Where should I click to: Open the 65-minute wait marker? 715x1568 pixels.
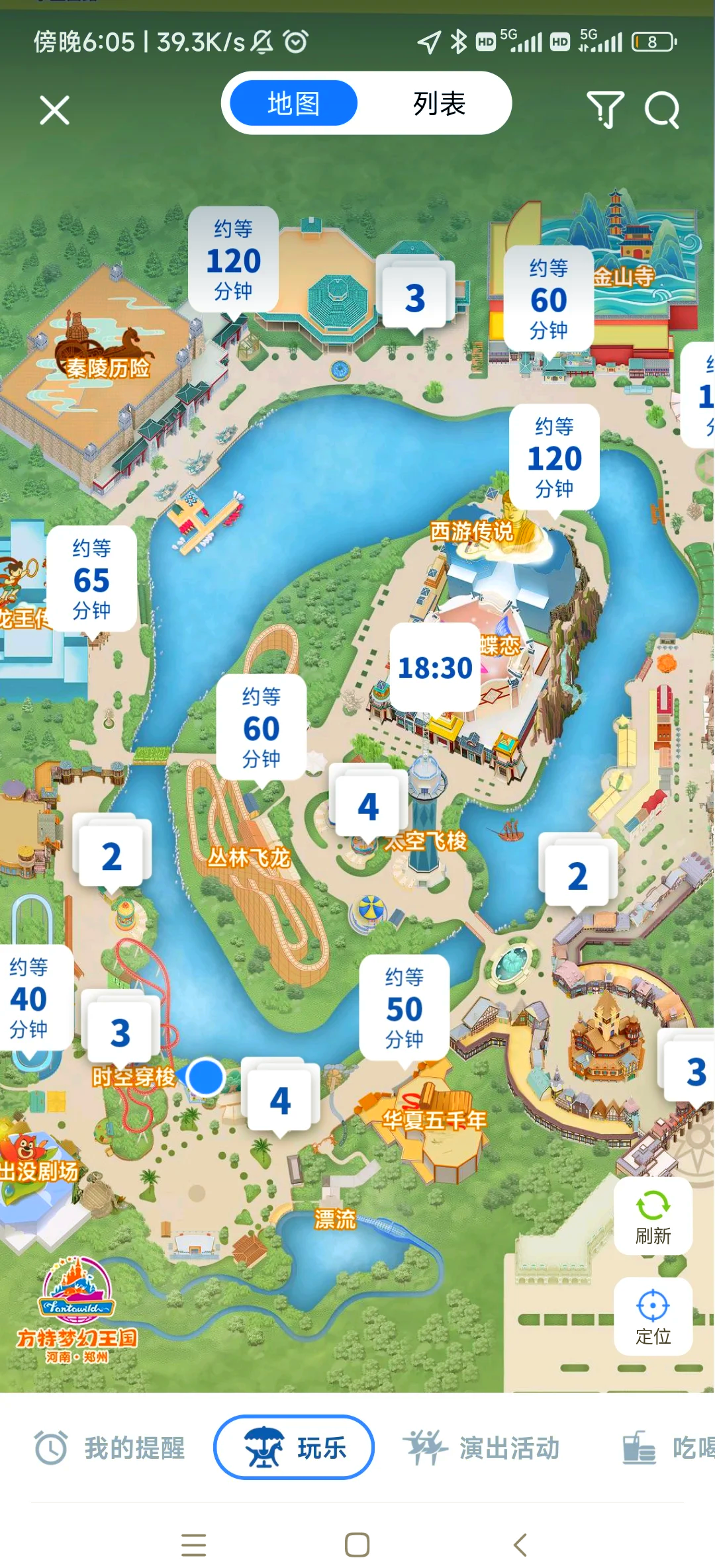tap(91, 580)
